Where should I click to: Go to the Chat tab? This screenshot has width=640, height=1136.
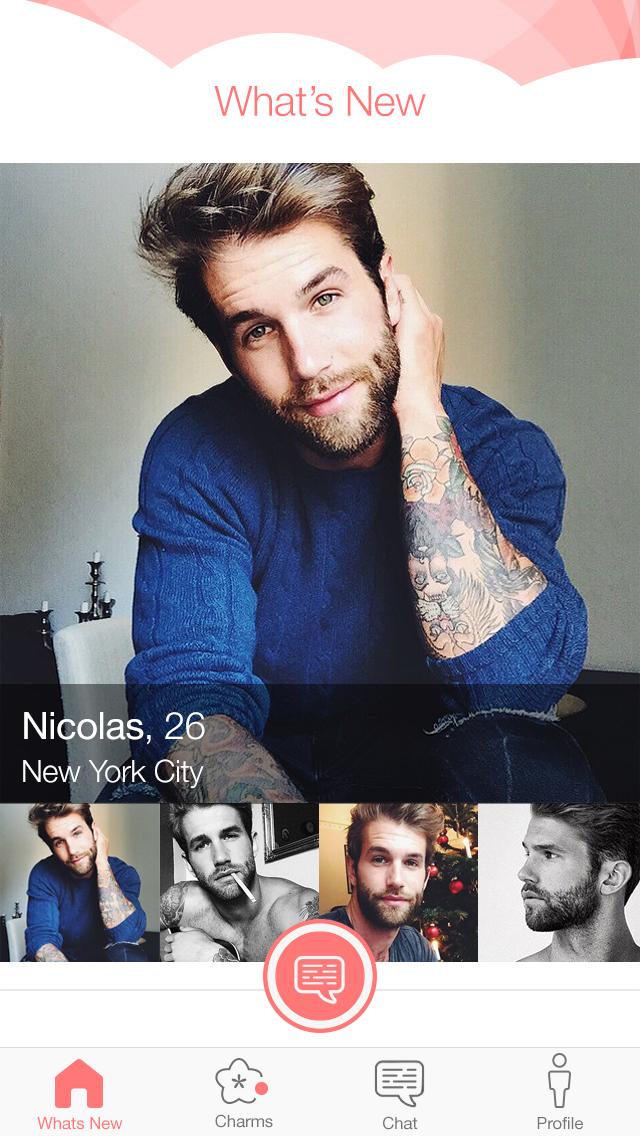pyautogui.click(x=399, y=1094)
